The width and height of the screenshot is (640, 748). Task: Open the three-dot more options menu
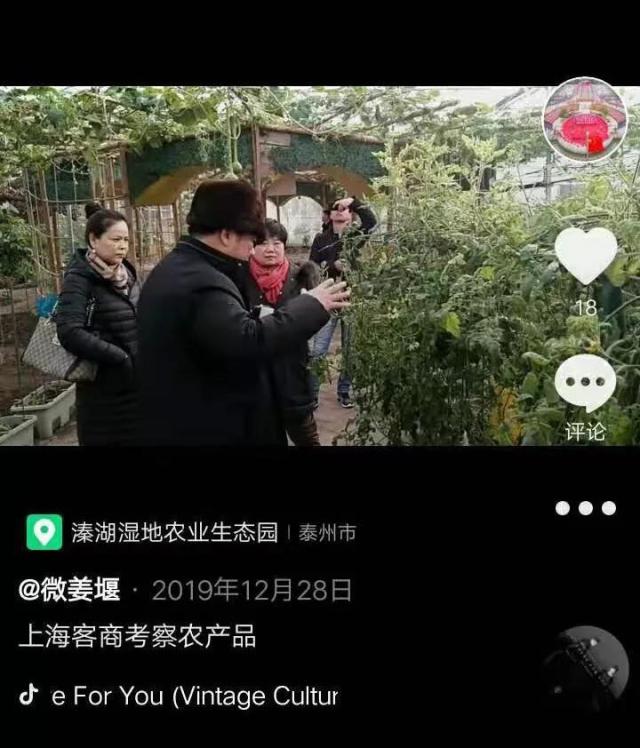pos(585,508)
